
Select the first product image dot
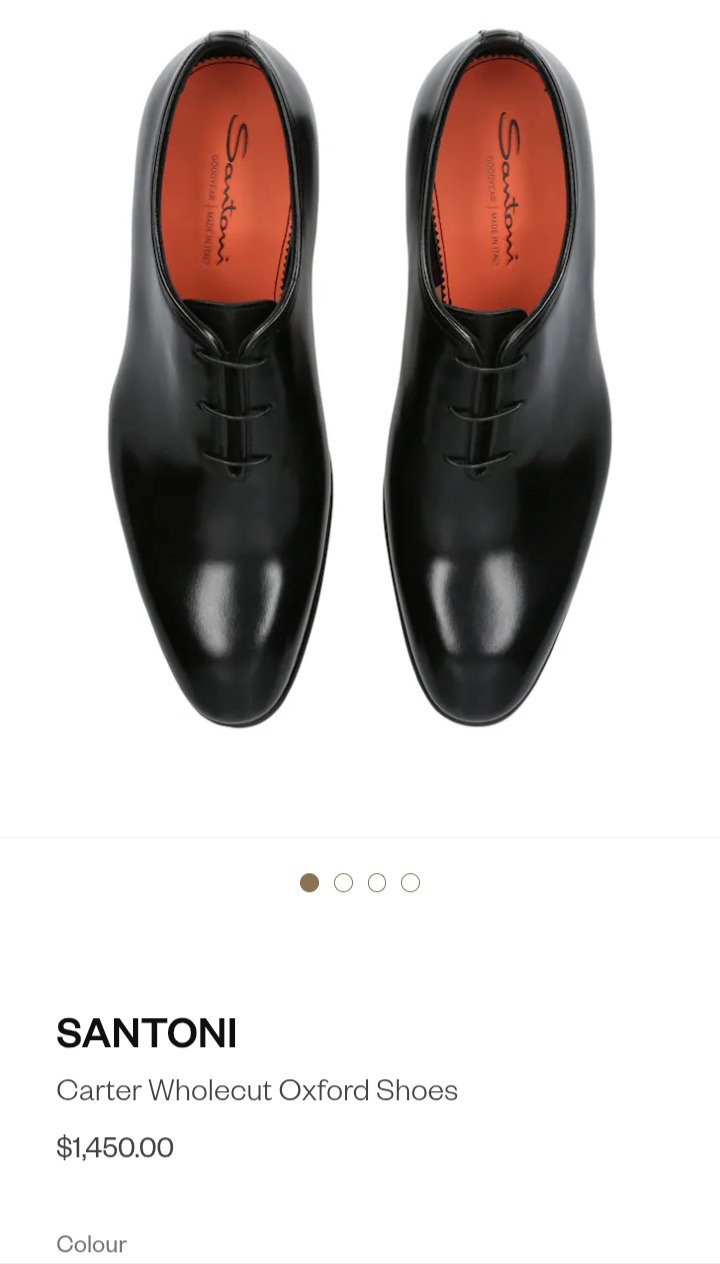coord(309,882)
